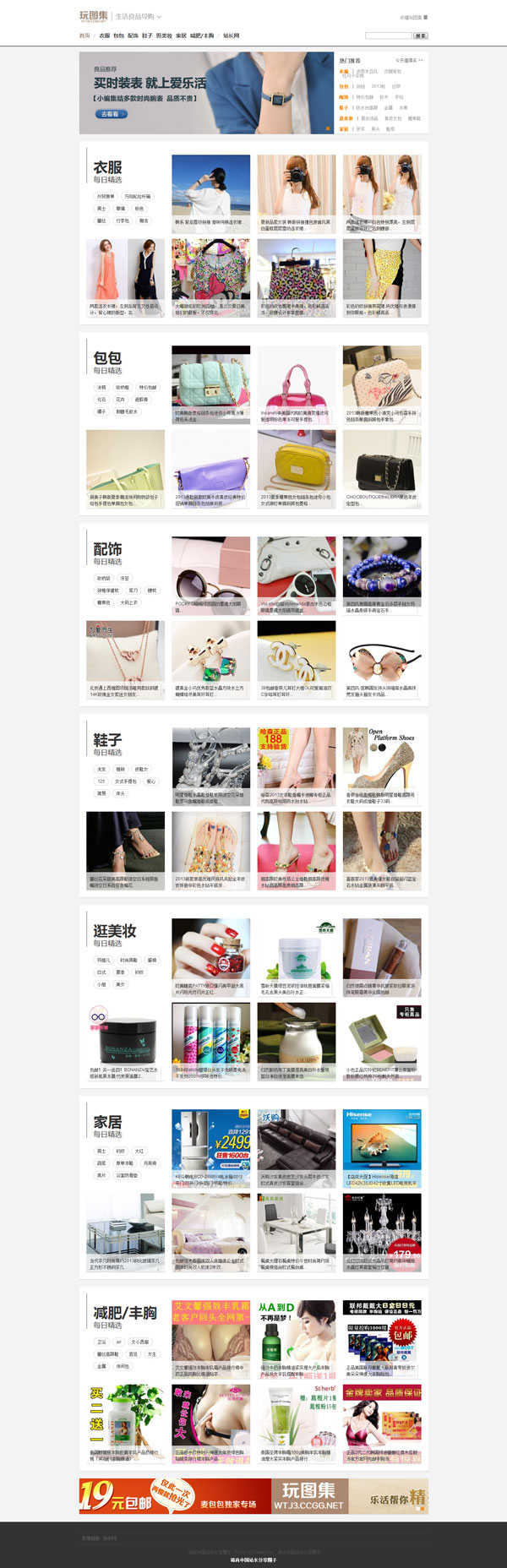This screenshot has height=1568, width=507.
Task: Switch to the 鞋子 nav tab
Action: (x=147, y=35)
